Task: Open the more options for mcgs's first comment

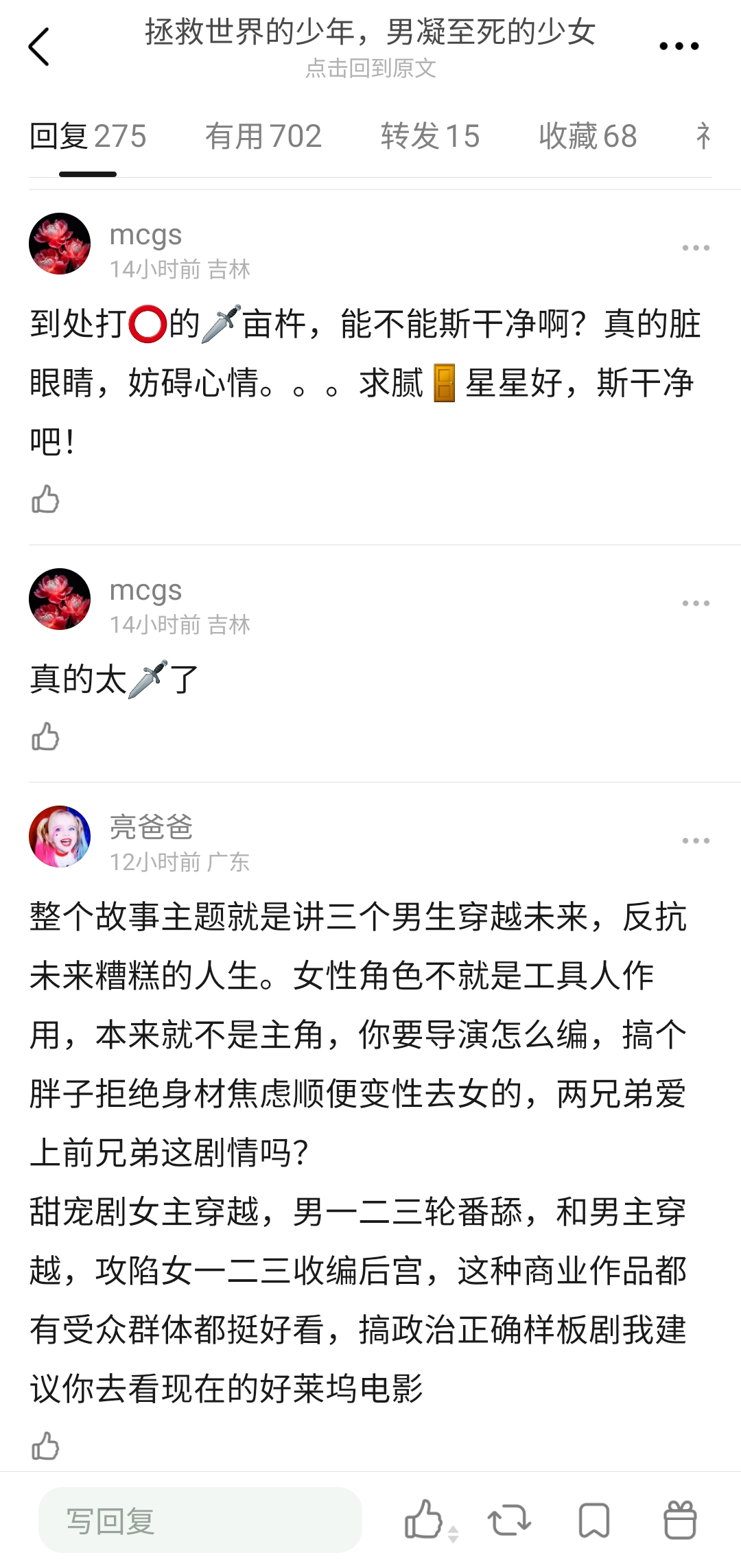Action: [x=696, y=248]
